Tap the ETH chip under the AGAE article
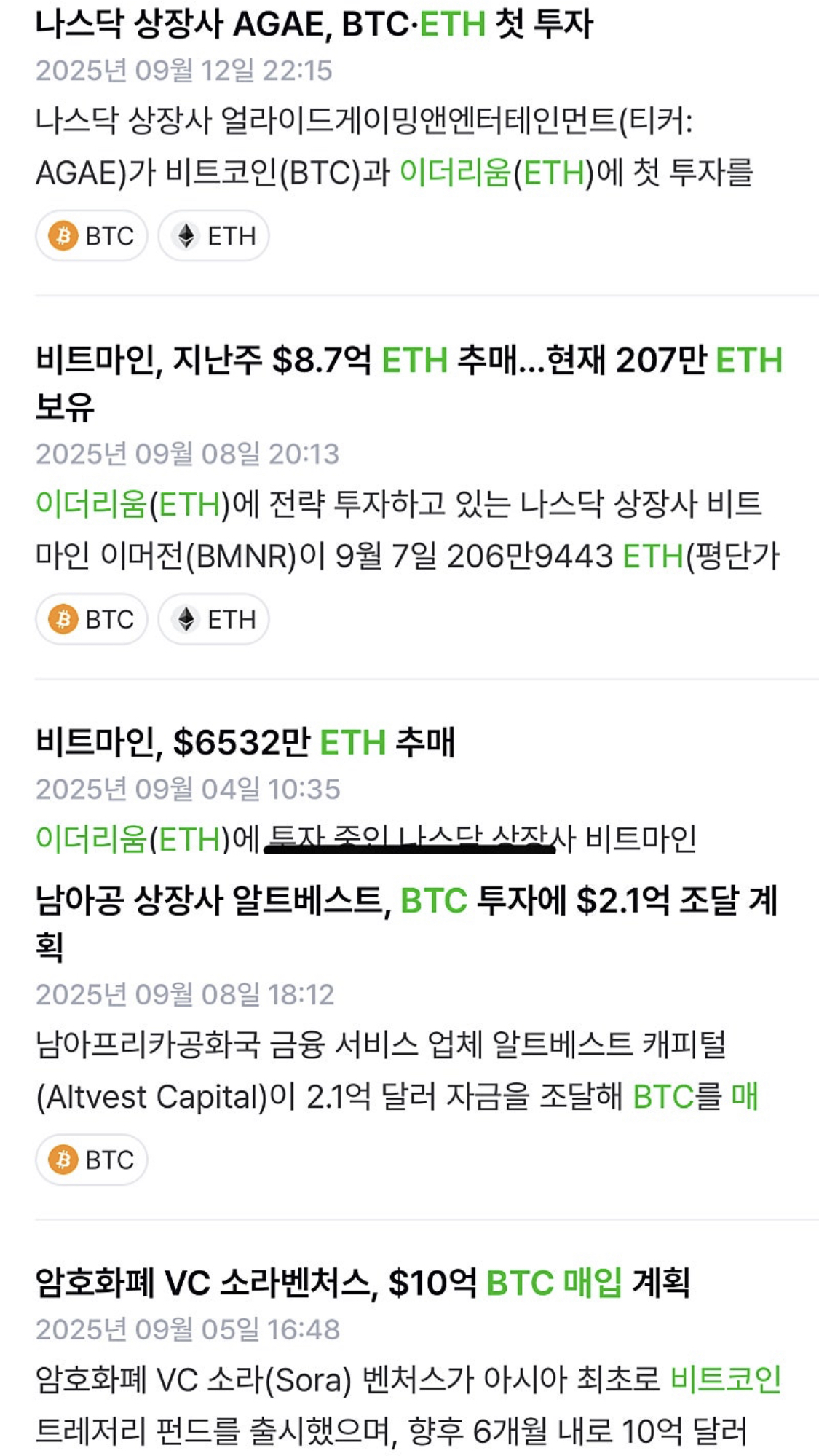 click(x=214, y=236)
